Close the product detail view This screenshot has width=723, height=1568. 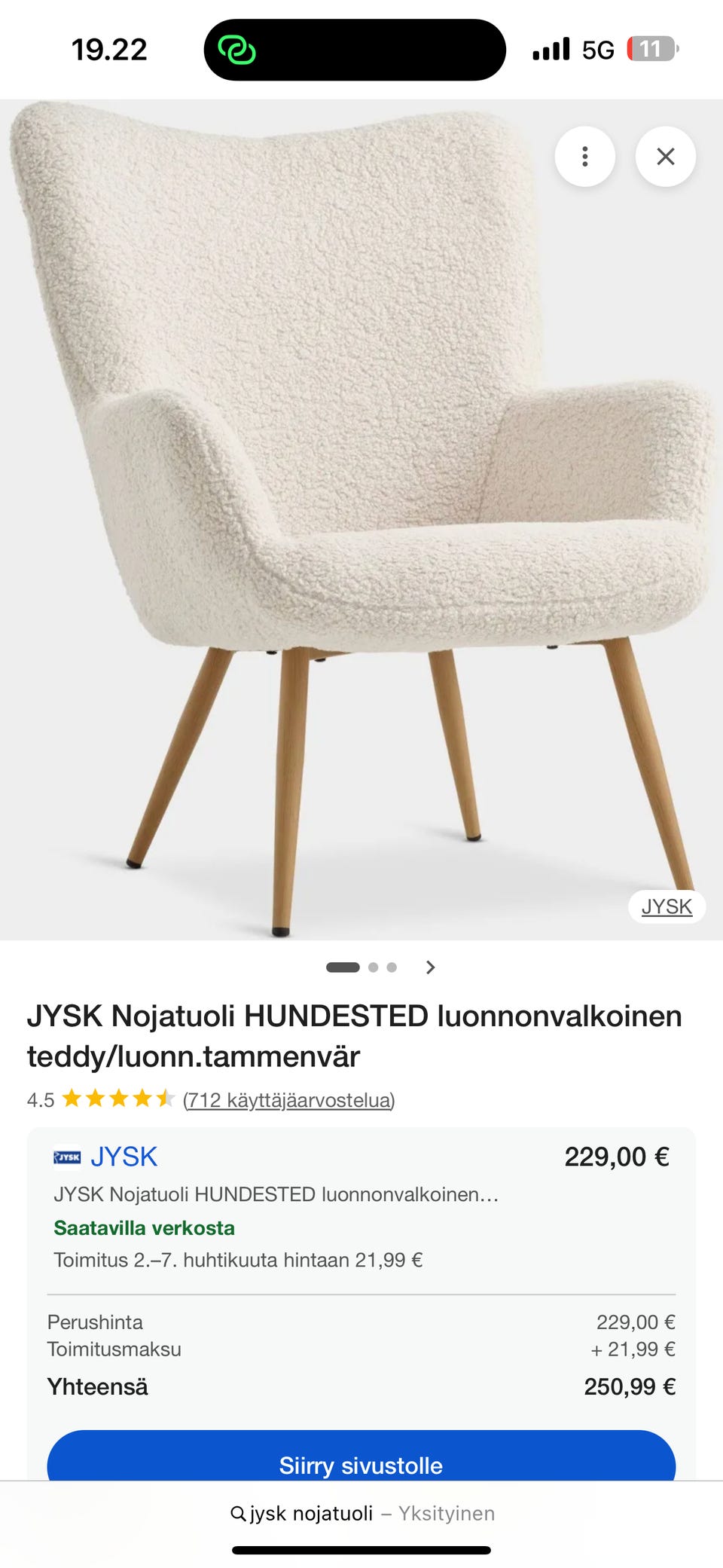coord(665,157)
